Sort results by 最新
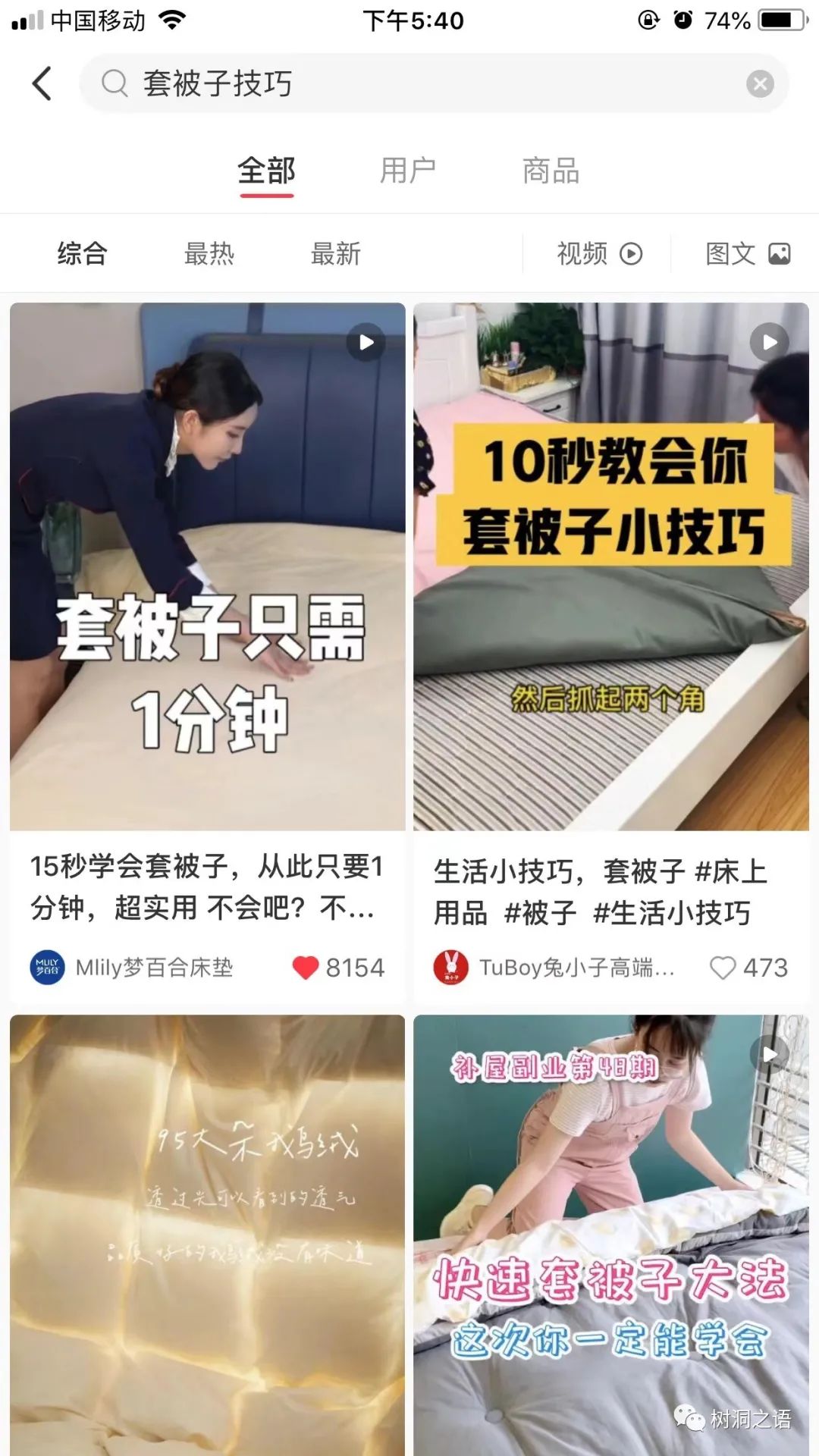The image size is (819, 1456). 336,253
